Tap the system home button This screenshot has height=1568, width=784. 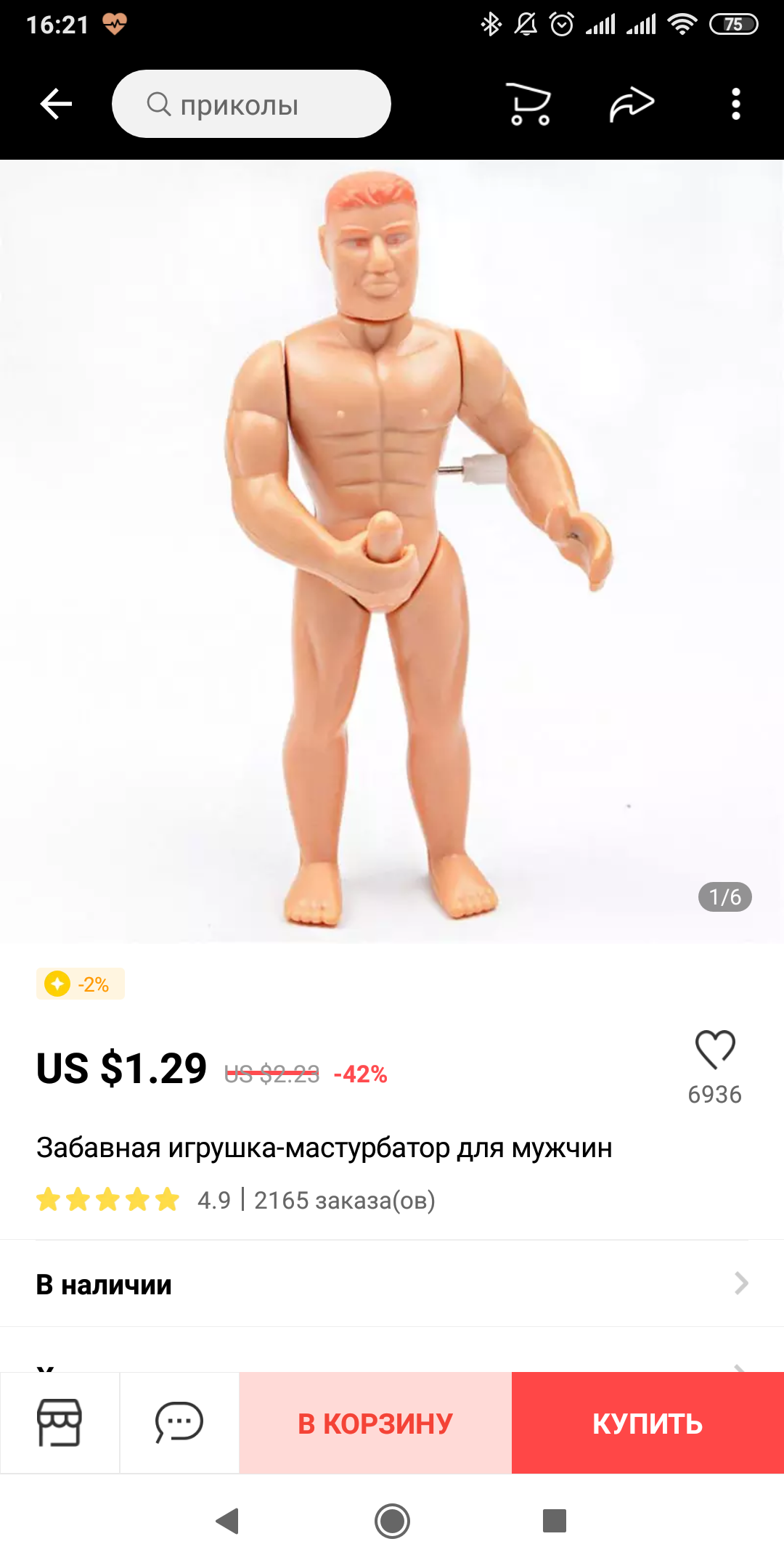tap(392, 1521)
